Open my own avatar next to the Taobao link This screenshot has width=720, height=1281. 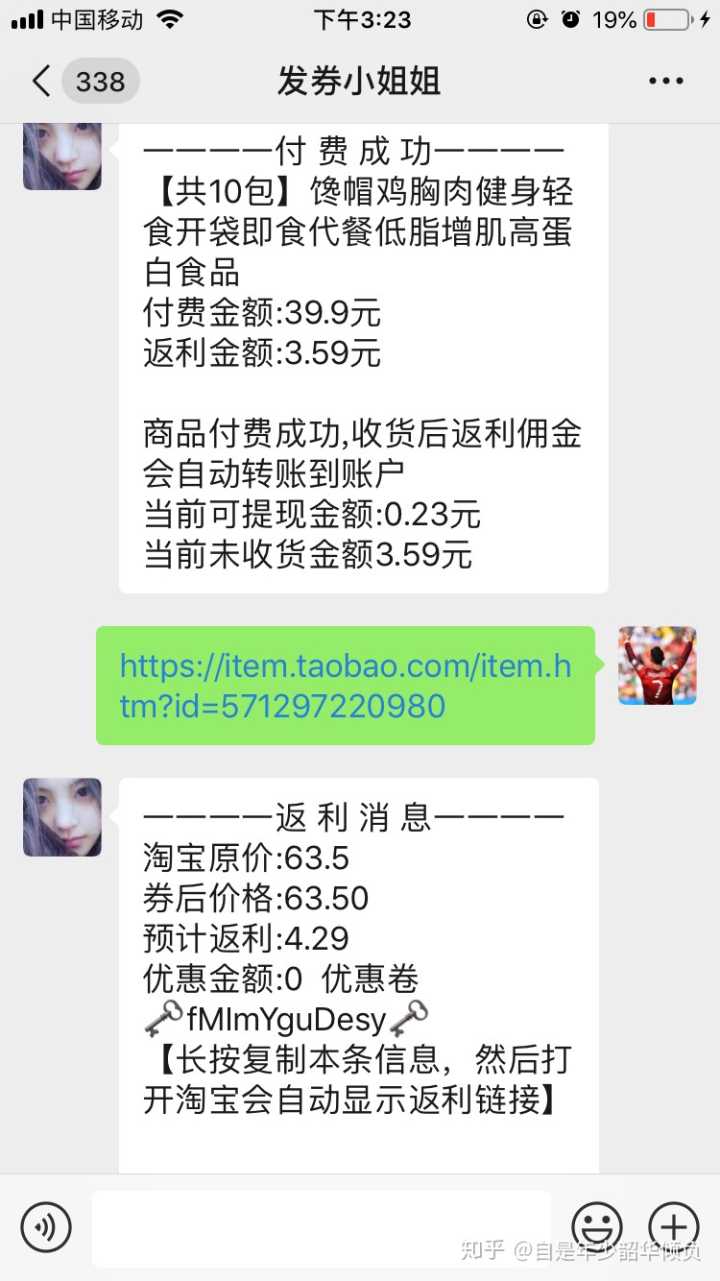tap(657, 666)
